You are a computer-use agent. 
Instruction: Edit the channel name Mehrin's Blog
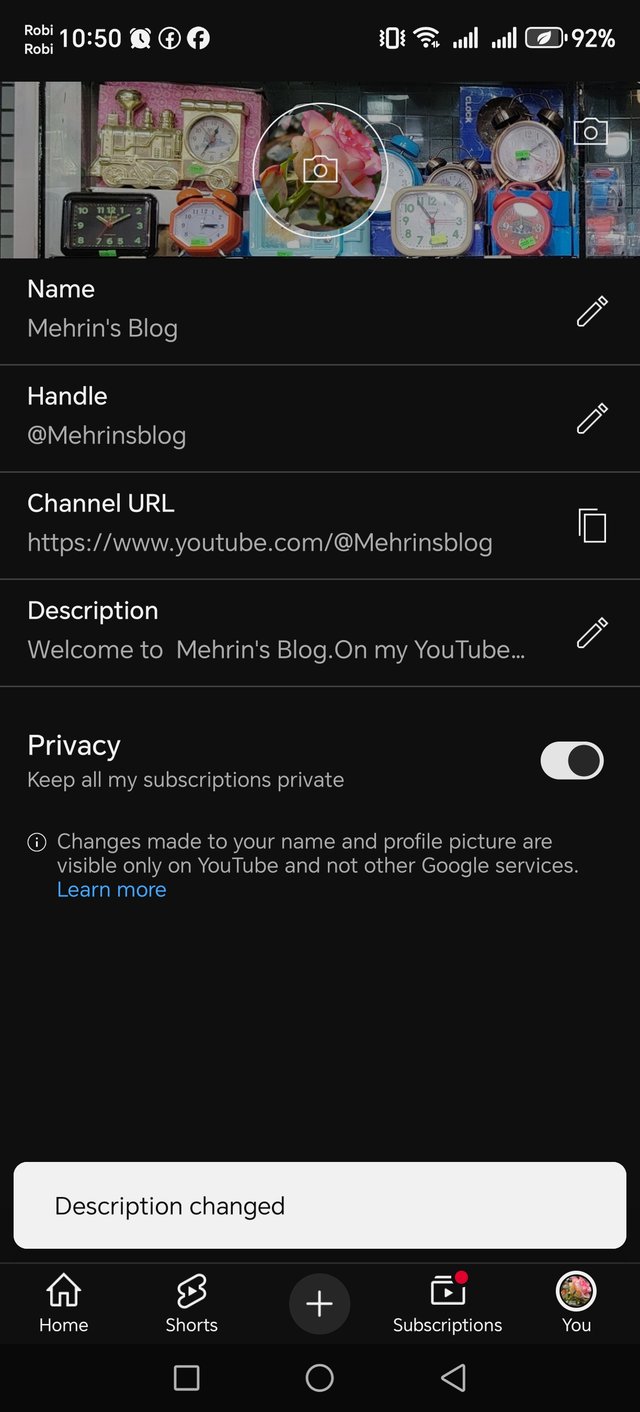592,311
